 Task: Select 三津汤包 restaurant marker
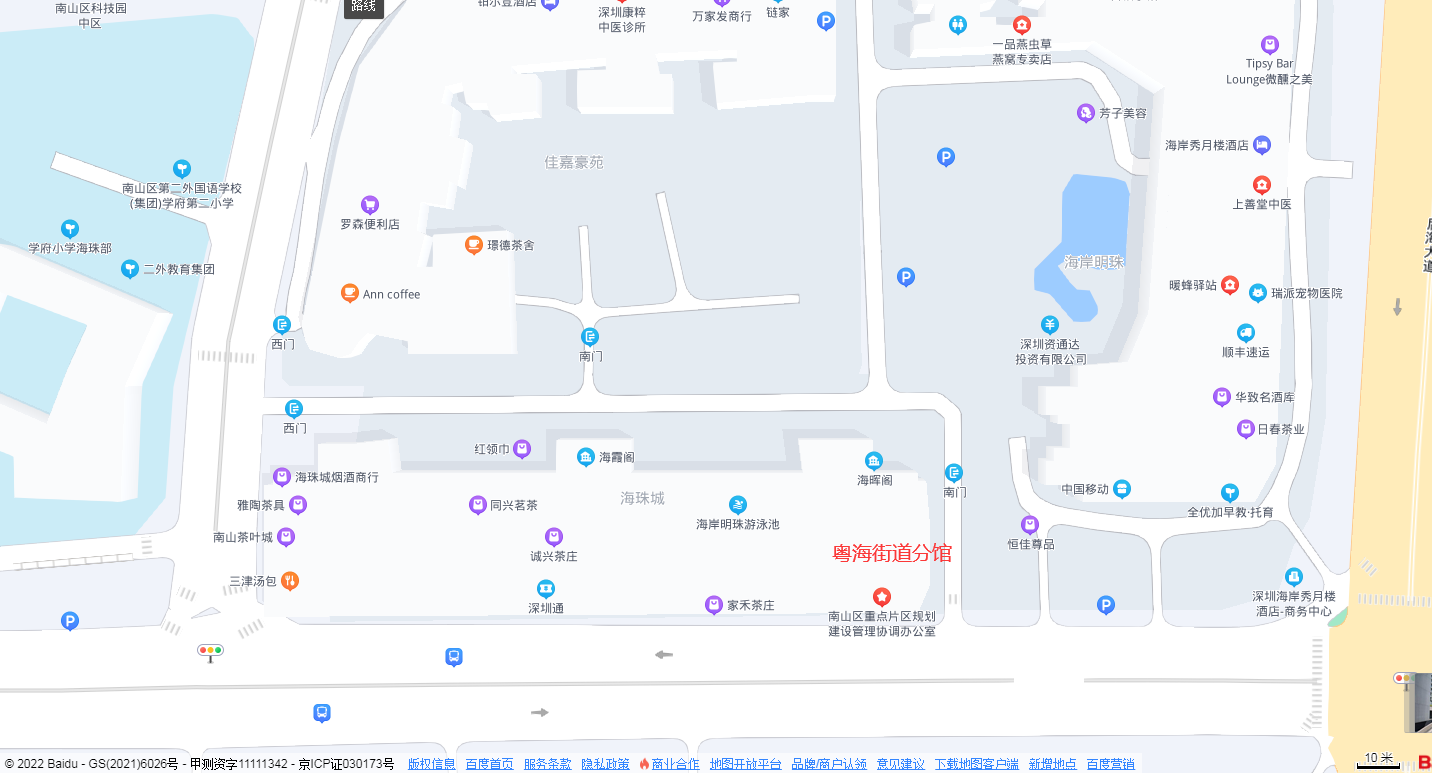(289, 580)
